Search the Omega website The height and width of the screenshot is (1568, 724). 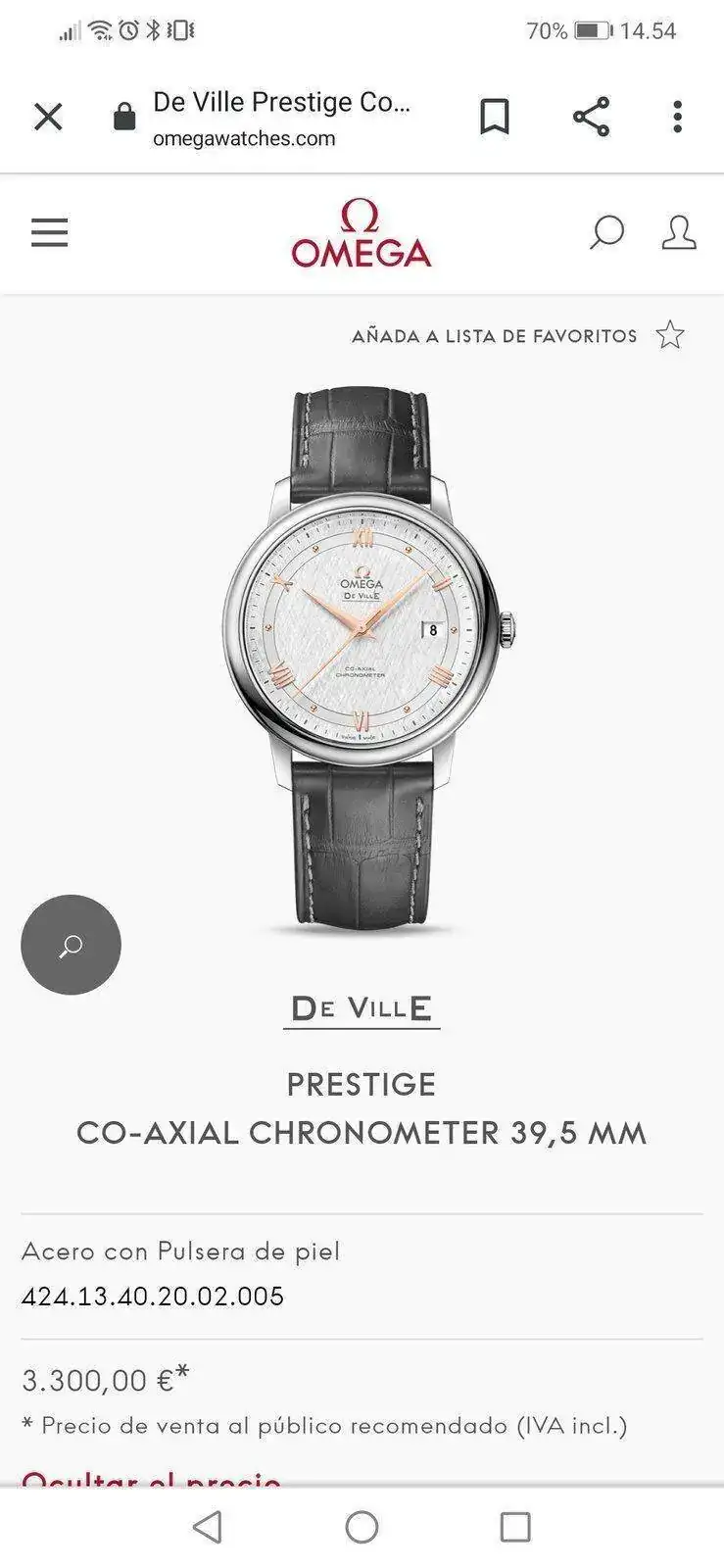606,233
